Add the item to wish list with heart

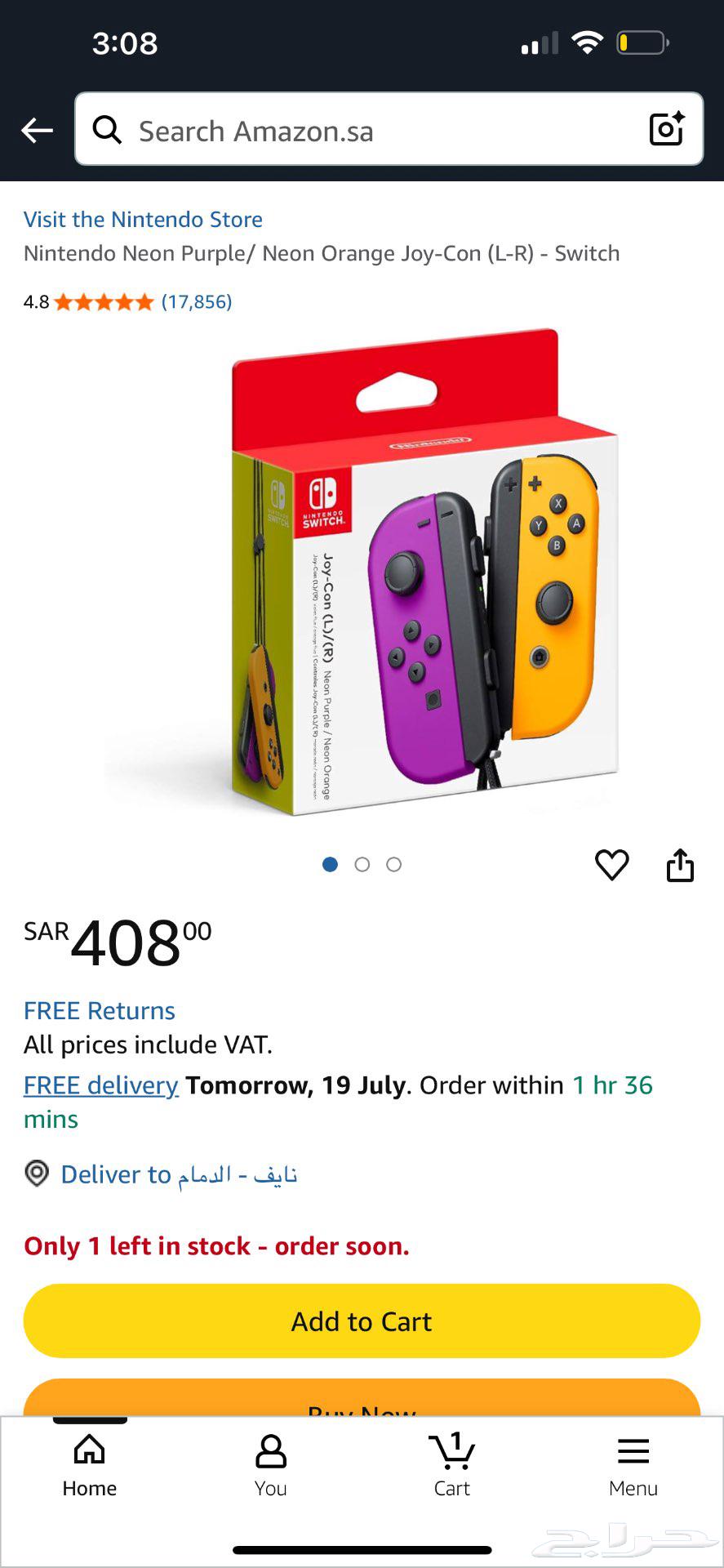611,865
